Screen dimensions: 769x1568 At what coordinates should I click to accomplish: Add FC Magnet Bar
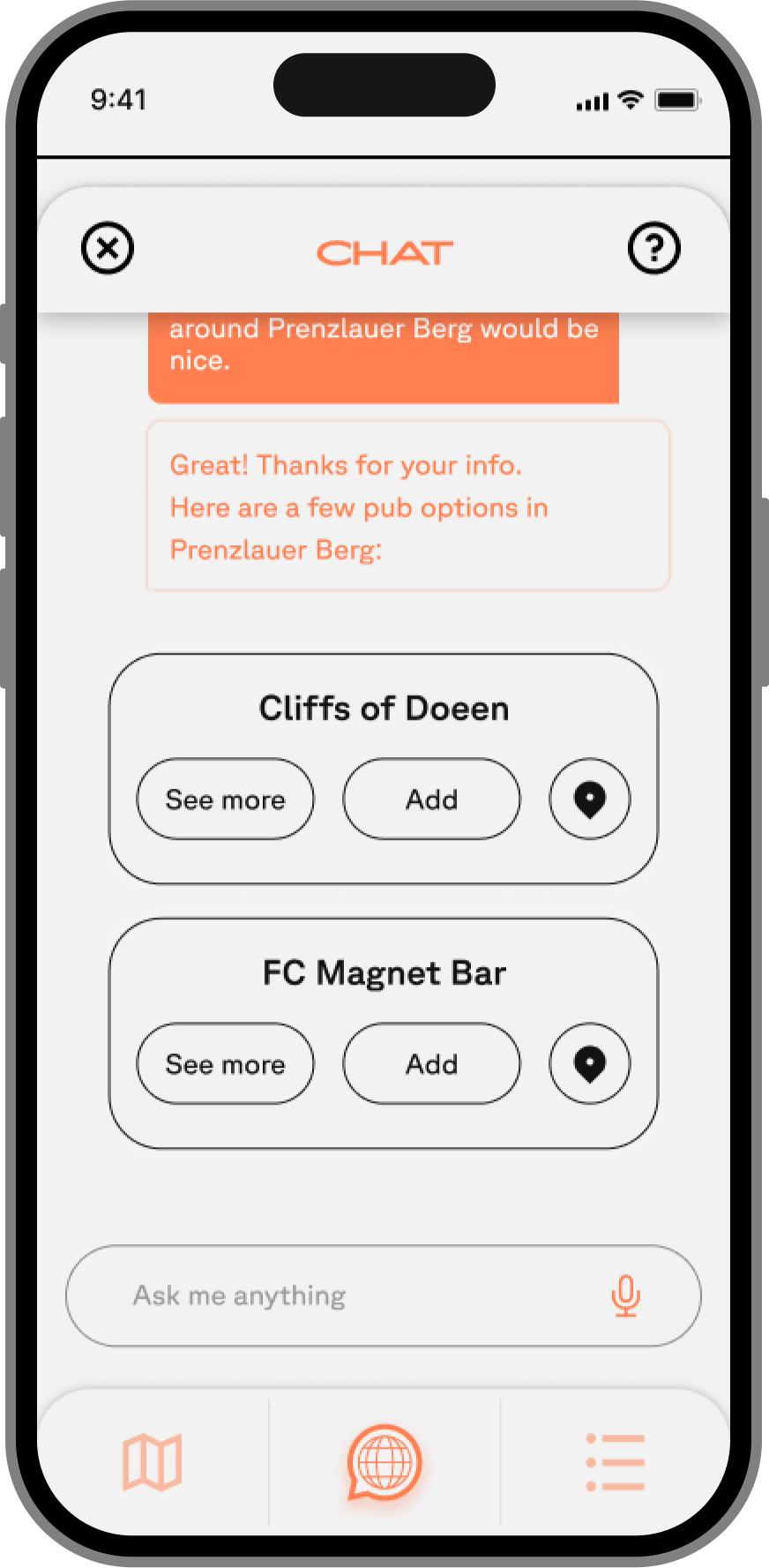[x=431, y=1063]
